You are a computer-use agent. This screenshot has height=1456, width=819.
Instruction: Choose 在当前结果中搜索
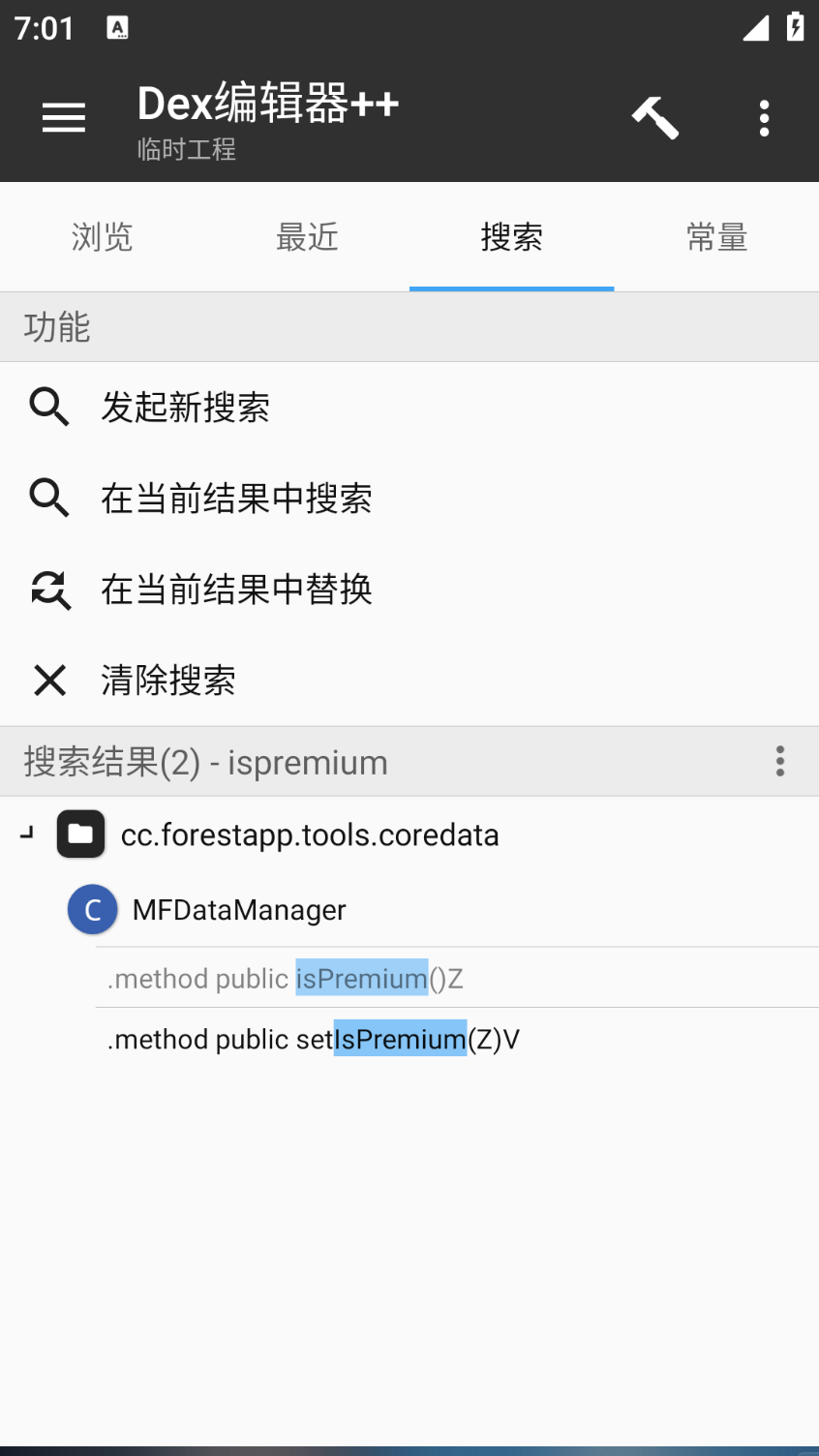point(236,499)
